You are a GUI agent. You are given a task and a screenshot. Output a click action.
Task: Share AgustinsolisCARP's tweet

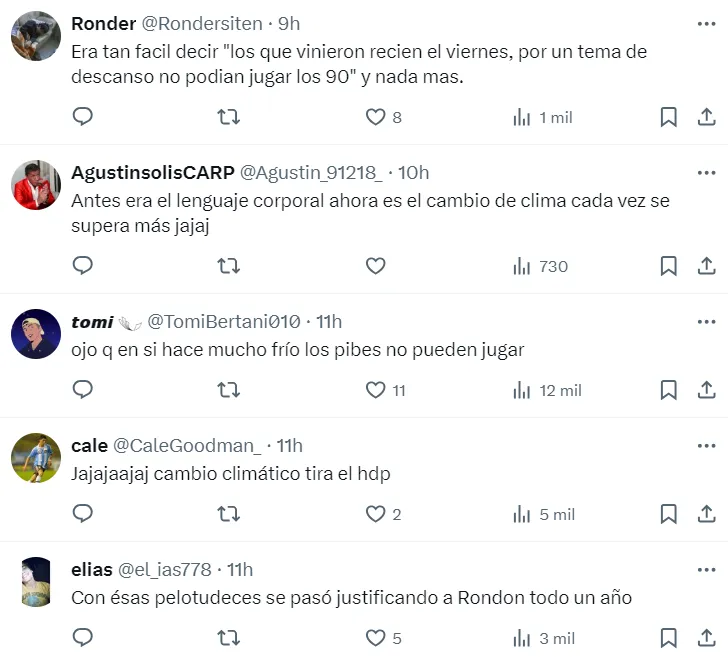(x=706, y=266)
